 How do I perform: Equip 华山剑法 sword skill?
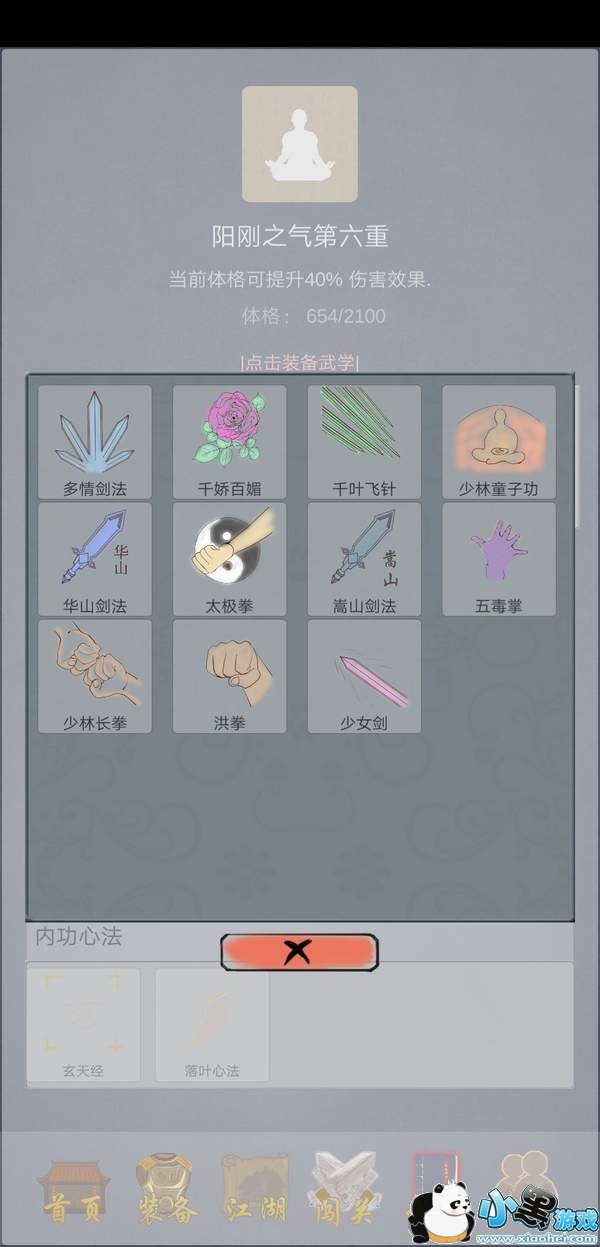tap(94, 559)
